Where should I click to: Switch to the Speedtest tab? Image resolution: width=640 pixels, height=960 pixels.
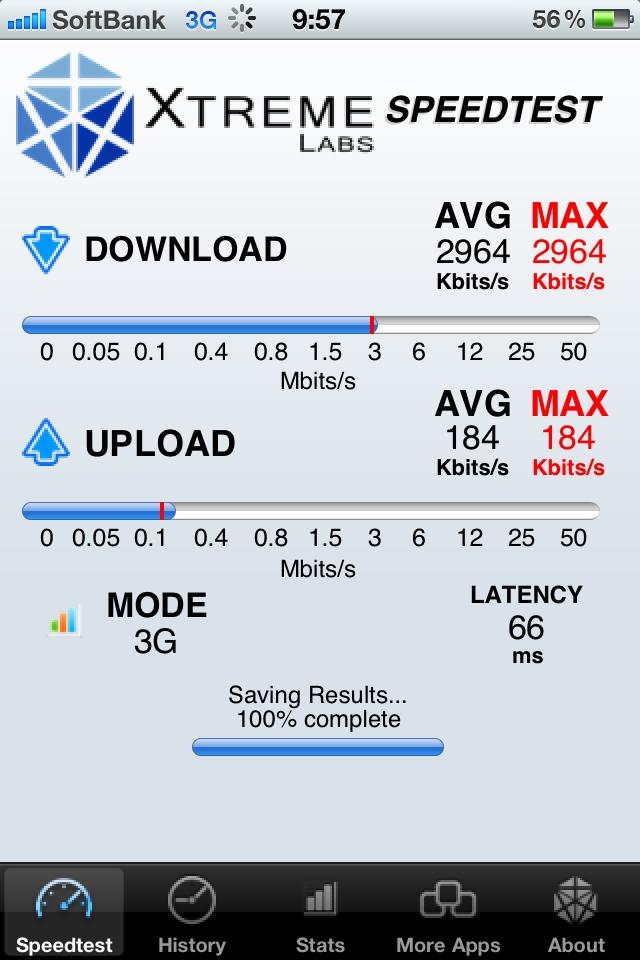point(64,912)
